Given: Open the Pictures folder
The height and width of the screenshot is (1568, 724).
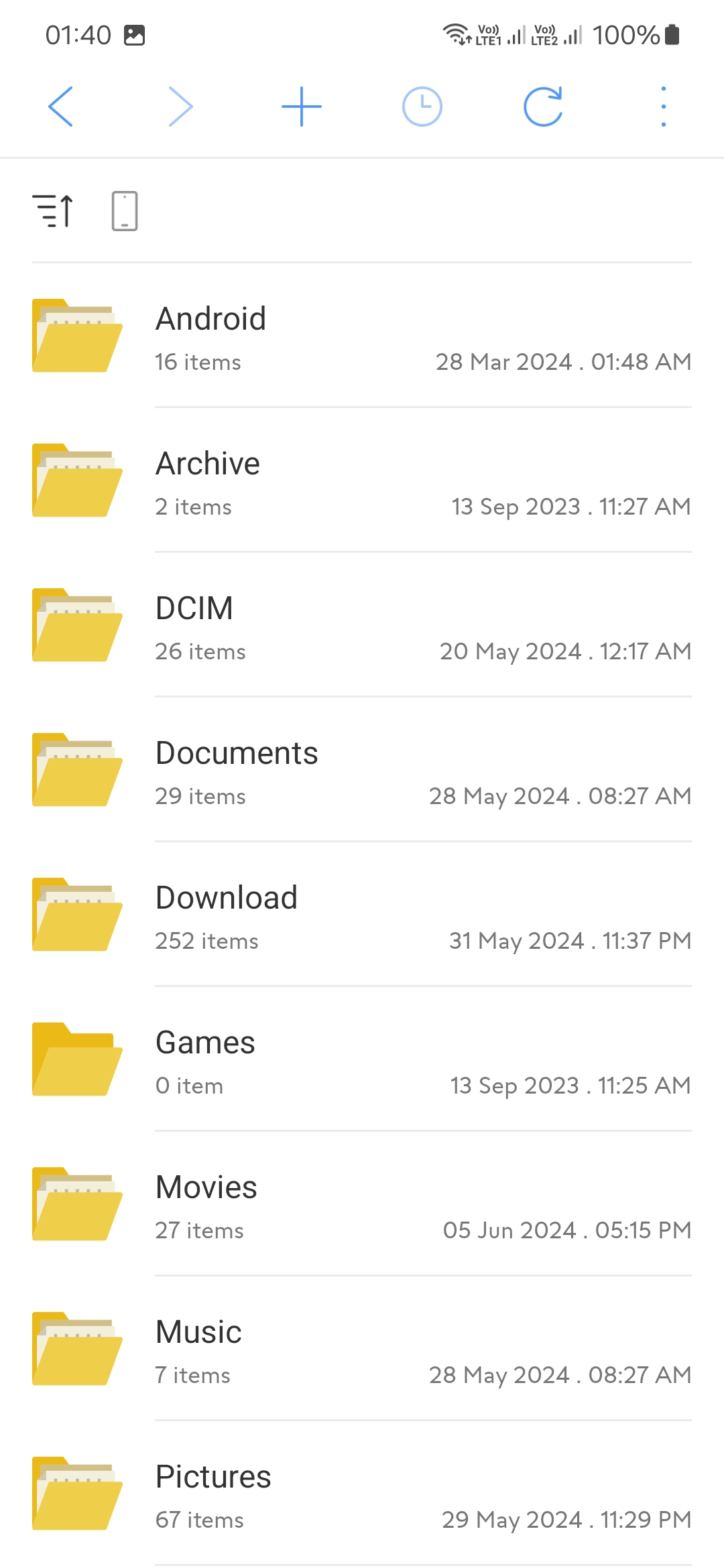Looking at the screenshot, I should coord(362,1493).
